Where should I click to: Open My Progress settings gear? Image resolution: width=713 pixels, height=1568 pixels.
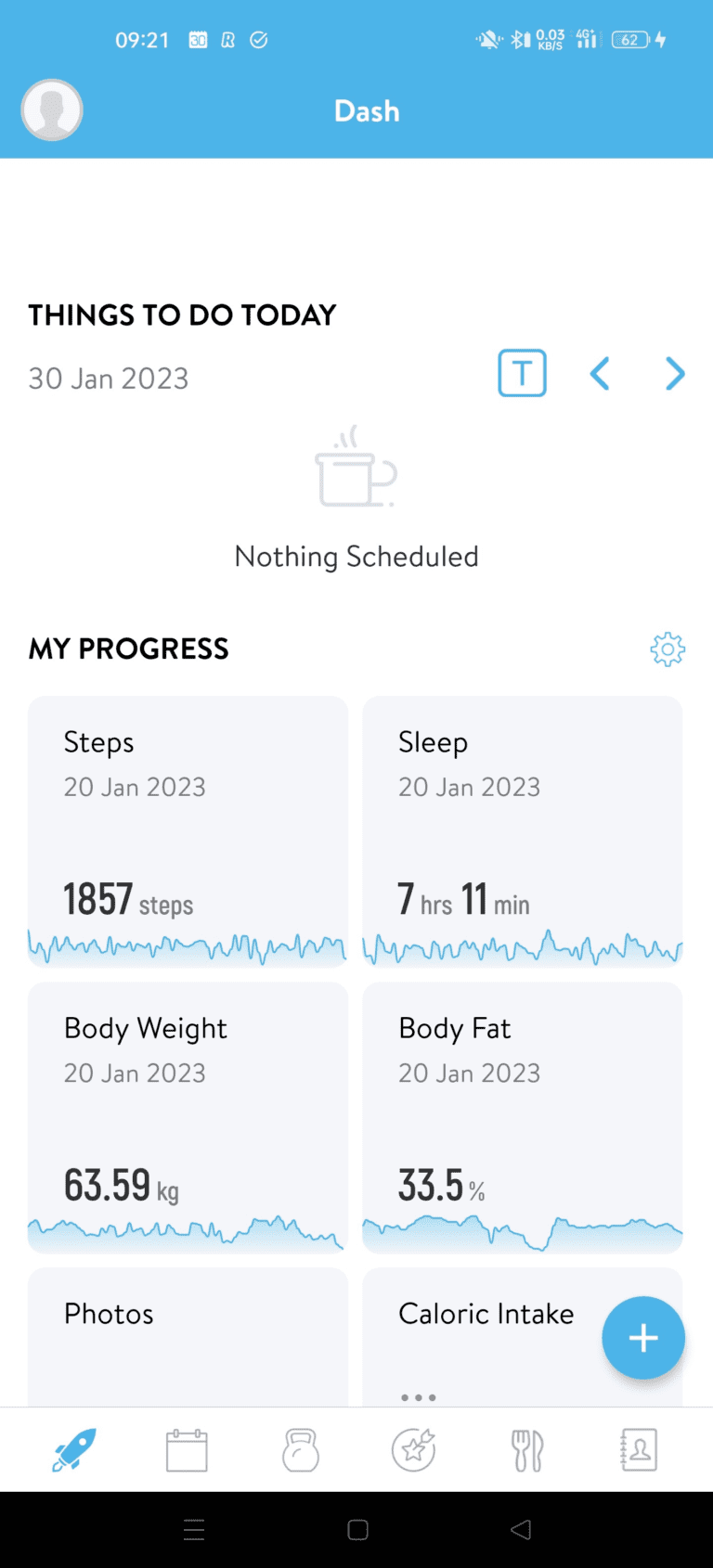(x=668, y=649)
